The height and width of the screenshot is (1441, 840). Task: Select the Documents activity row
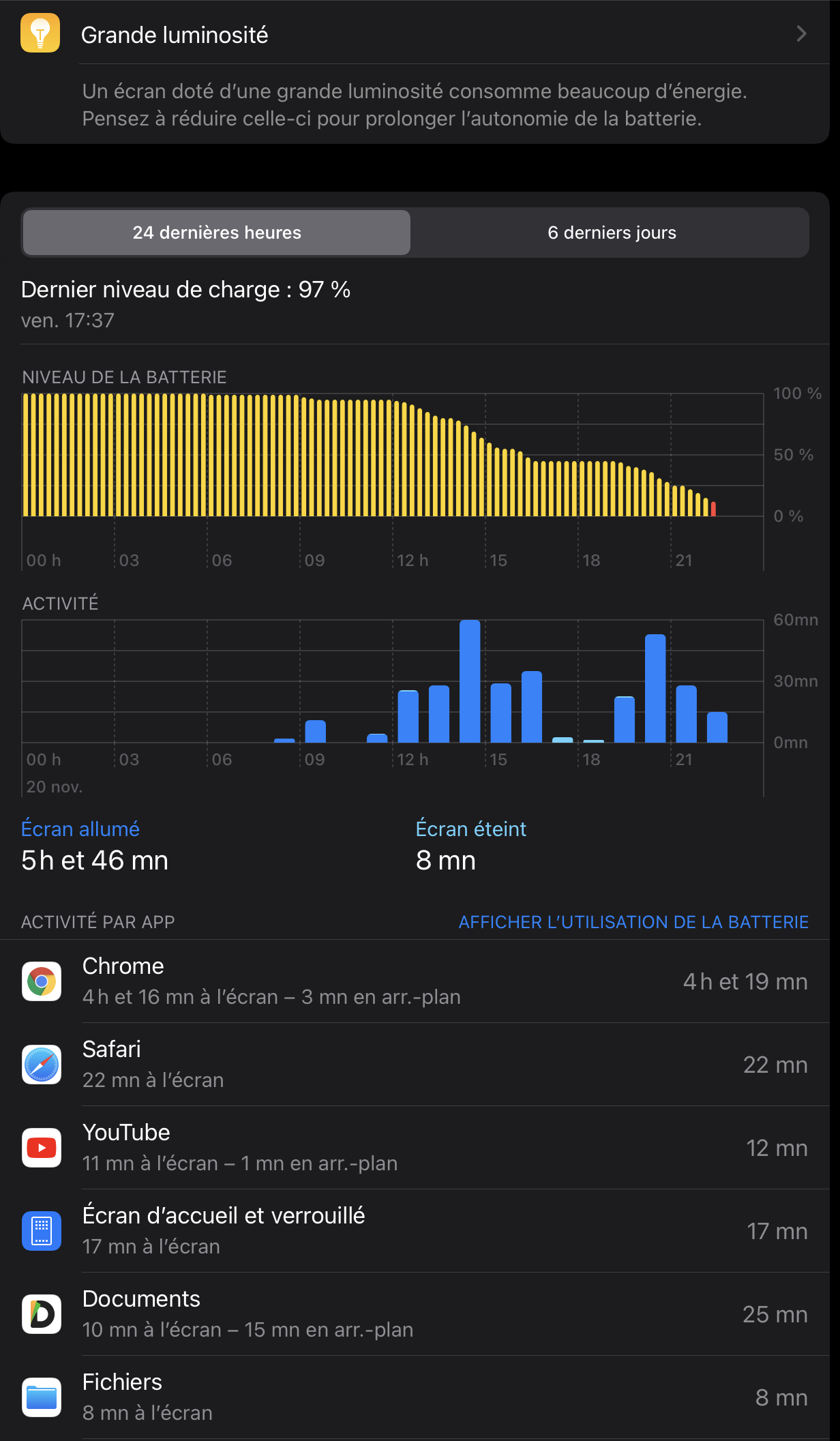tap(415, 1314)
